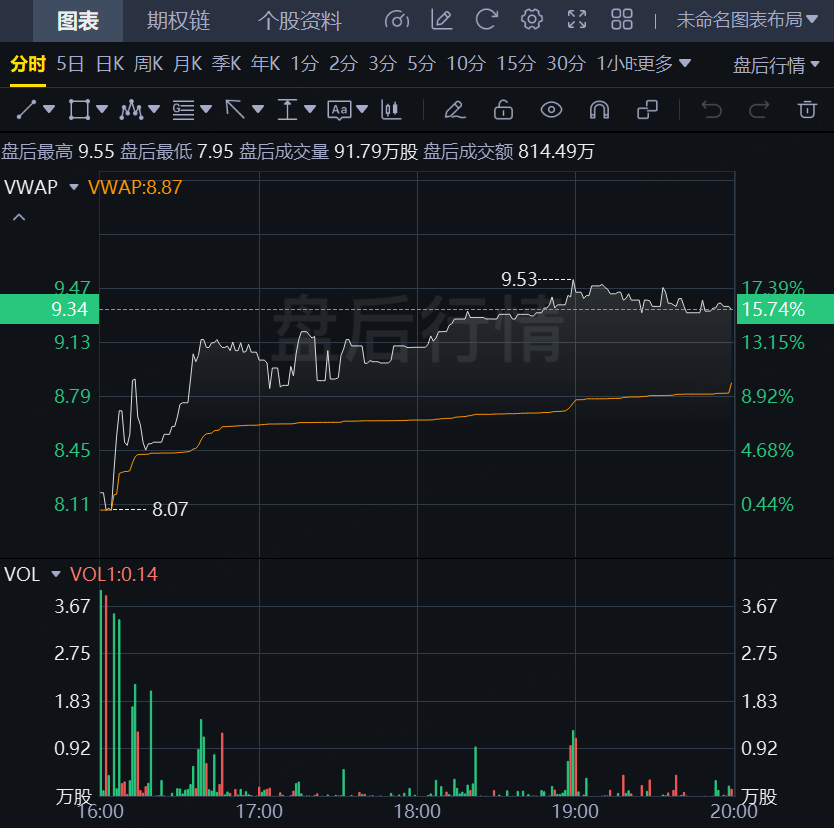Viewport: 834px width, 828px height.
Task: Hide drawings with the eye icon
Action: (551, 109)
